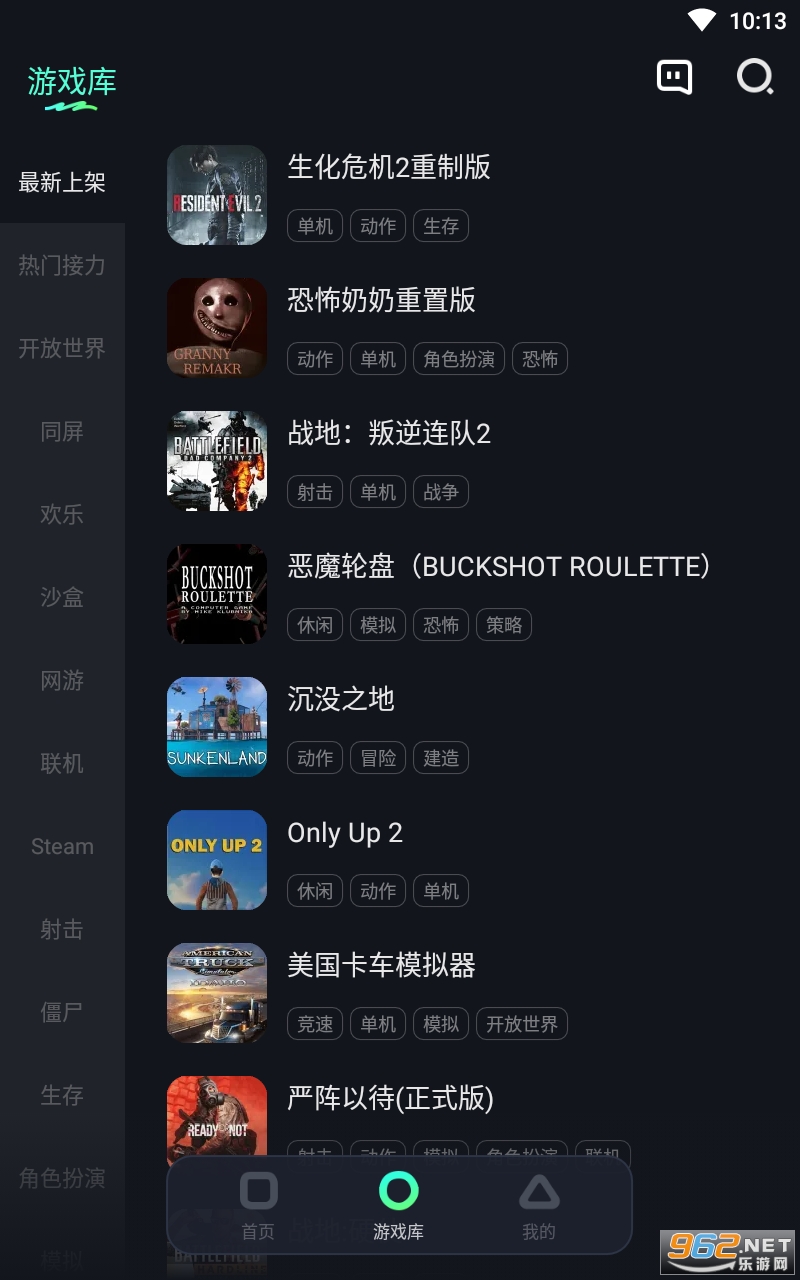Viewport: 800px width, 1280px height.
Task: Tap the 僵尸 category
Action: pos(62,1013)
